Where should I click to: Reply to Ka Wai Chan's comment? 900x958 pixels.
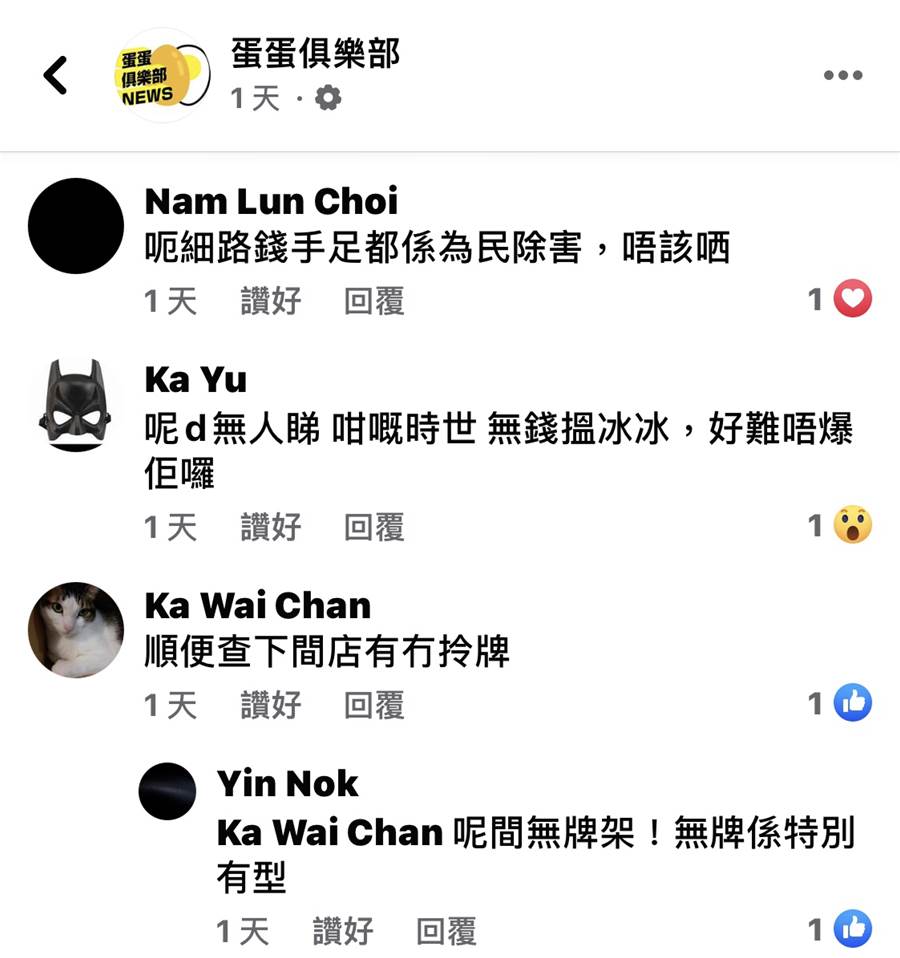point(374,705)
